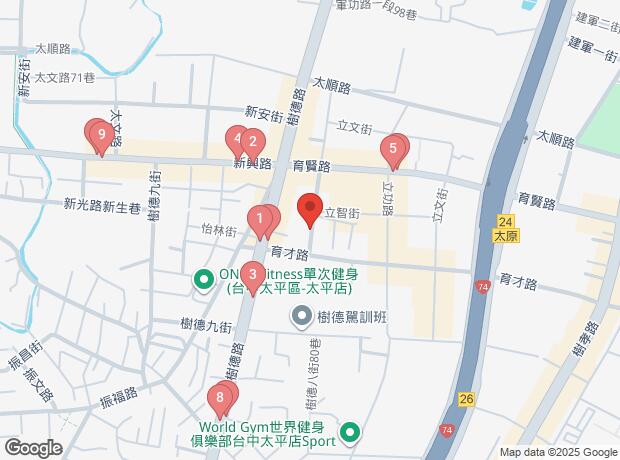620x460 pixels.
Task: Open the unnumbered red location pin
Action: pyautogui.click(x=309, y=210)
